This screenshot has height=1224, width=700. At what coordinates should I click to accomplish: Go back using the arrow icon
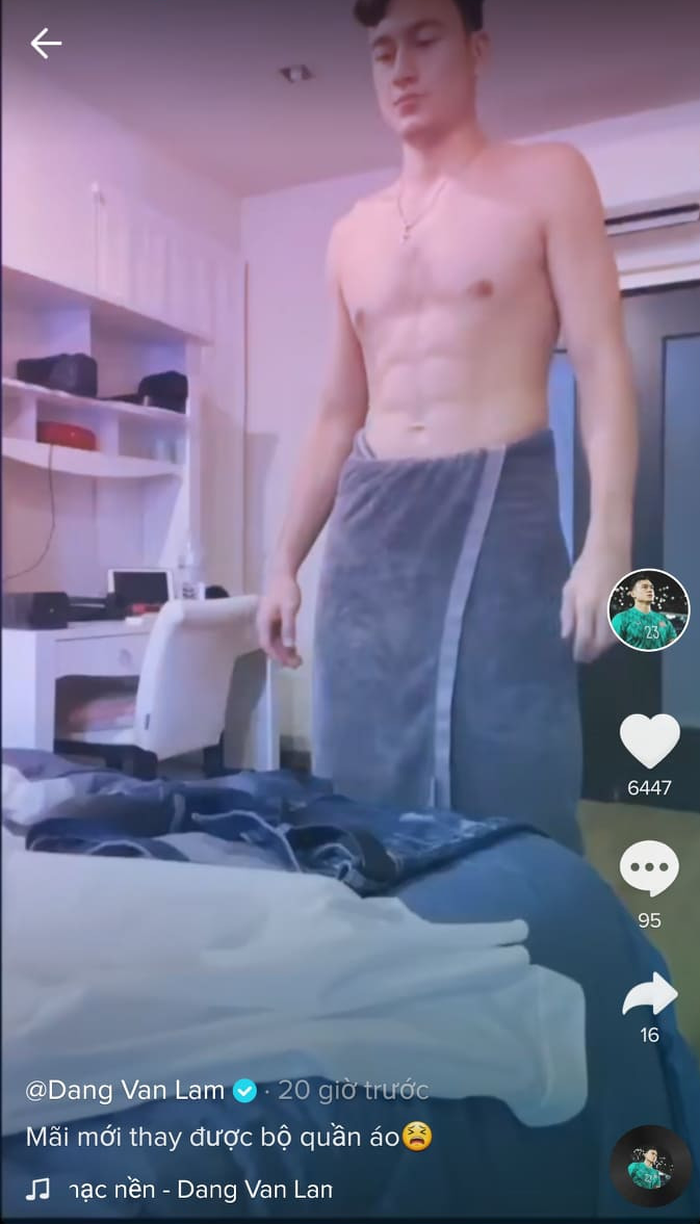click(45, 43)
